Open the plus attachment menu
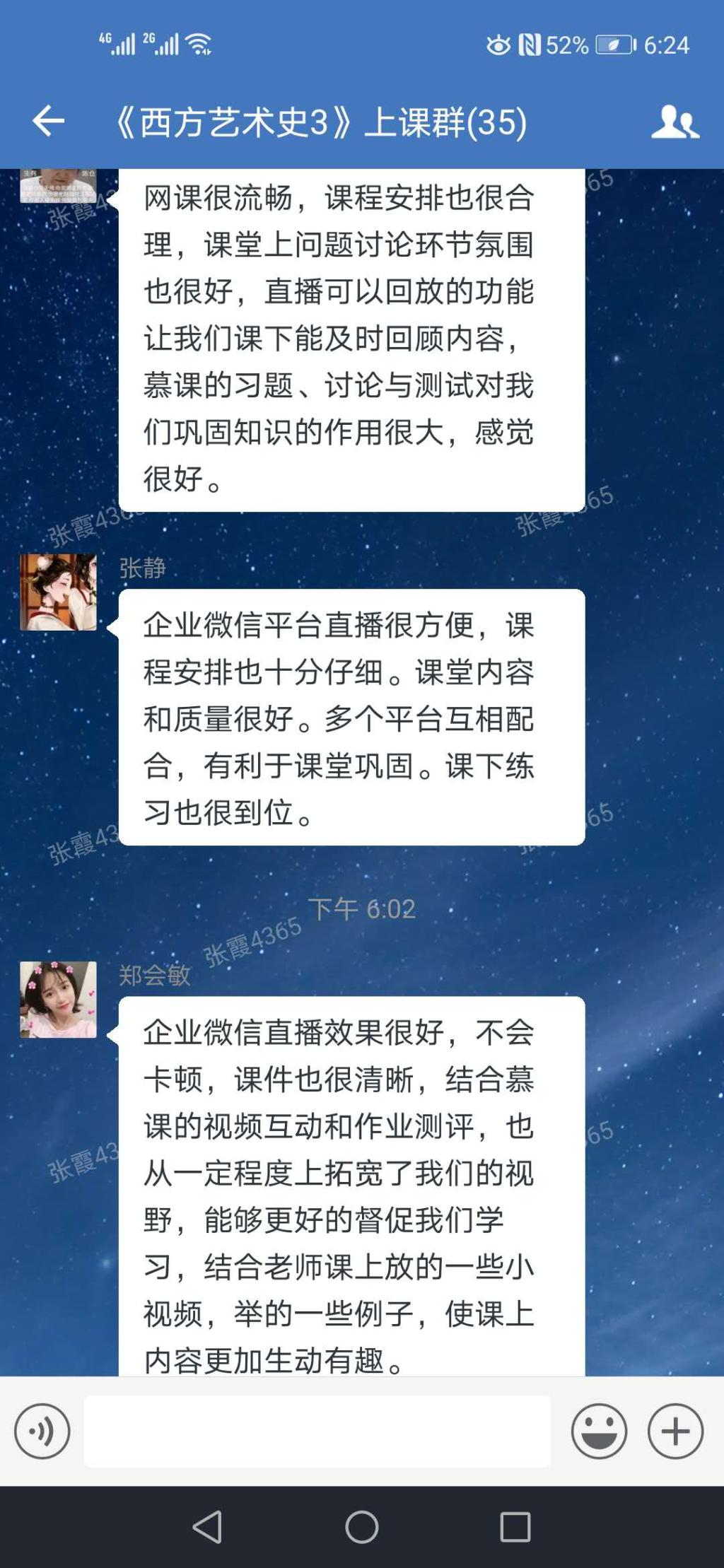Screen dimensions: 724x1568 [675, 1432]
